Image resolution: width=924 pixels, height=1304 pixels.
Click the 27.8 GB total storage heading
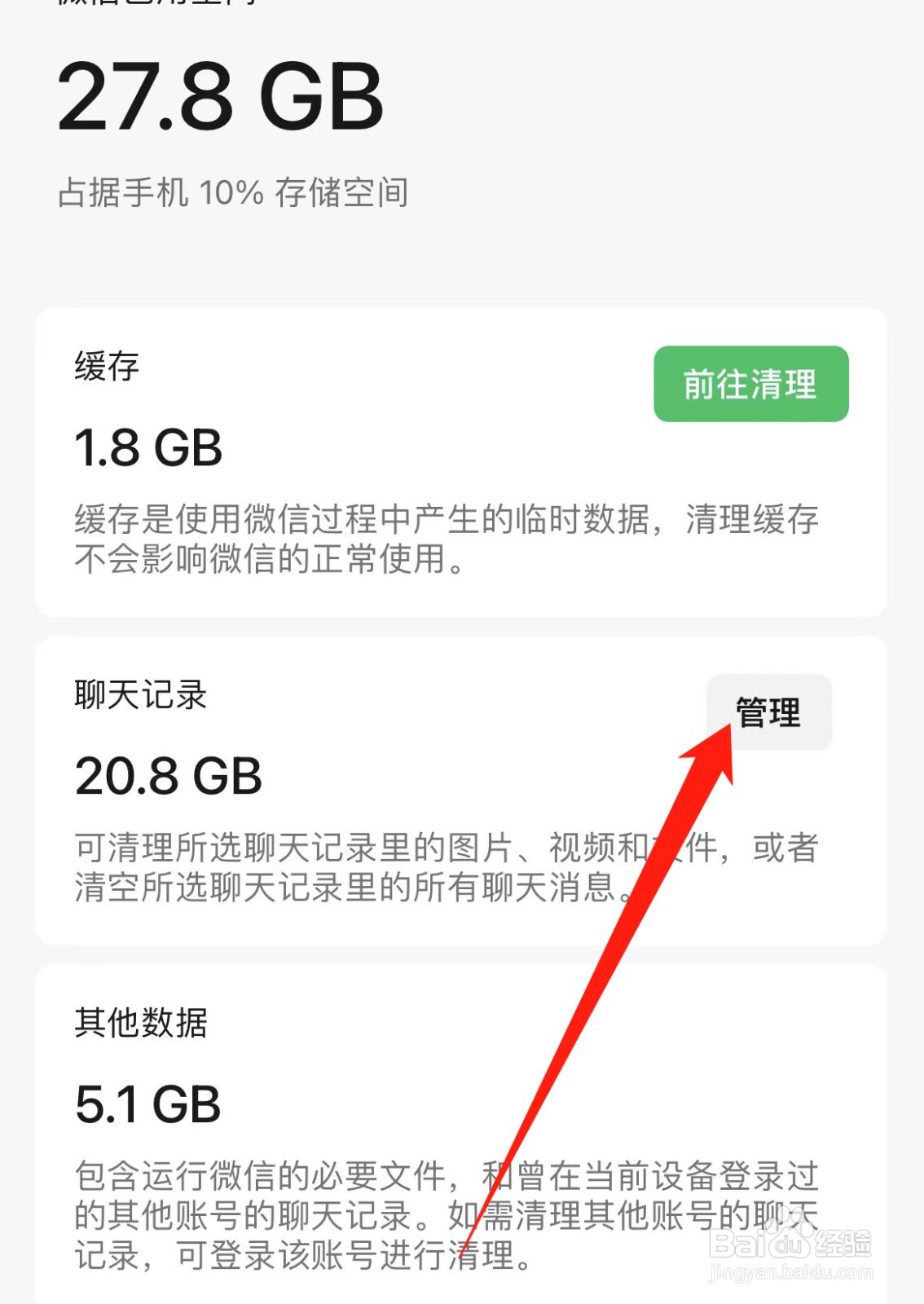(220, 98)
